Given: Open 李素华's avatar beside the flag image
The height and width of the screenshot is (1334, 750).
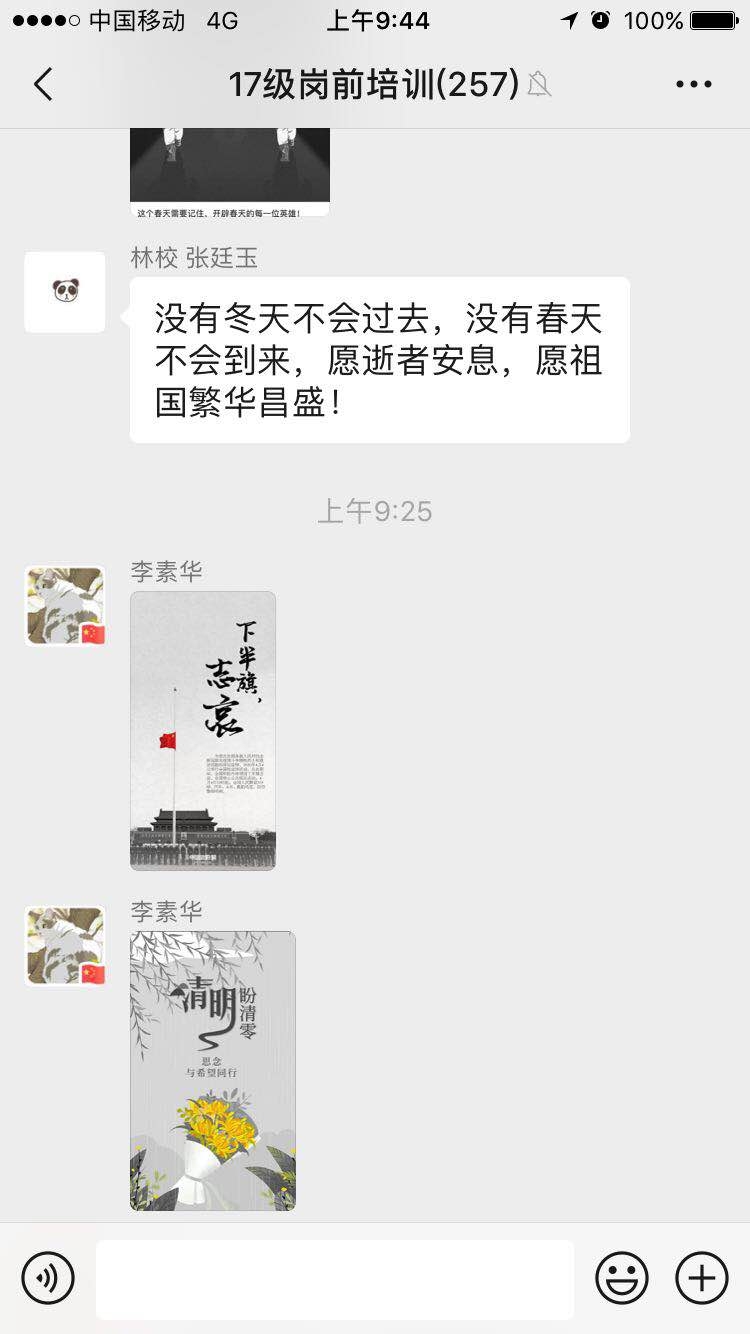Looking at the screenshot, I should (x=65, y=606).
